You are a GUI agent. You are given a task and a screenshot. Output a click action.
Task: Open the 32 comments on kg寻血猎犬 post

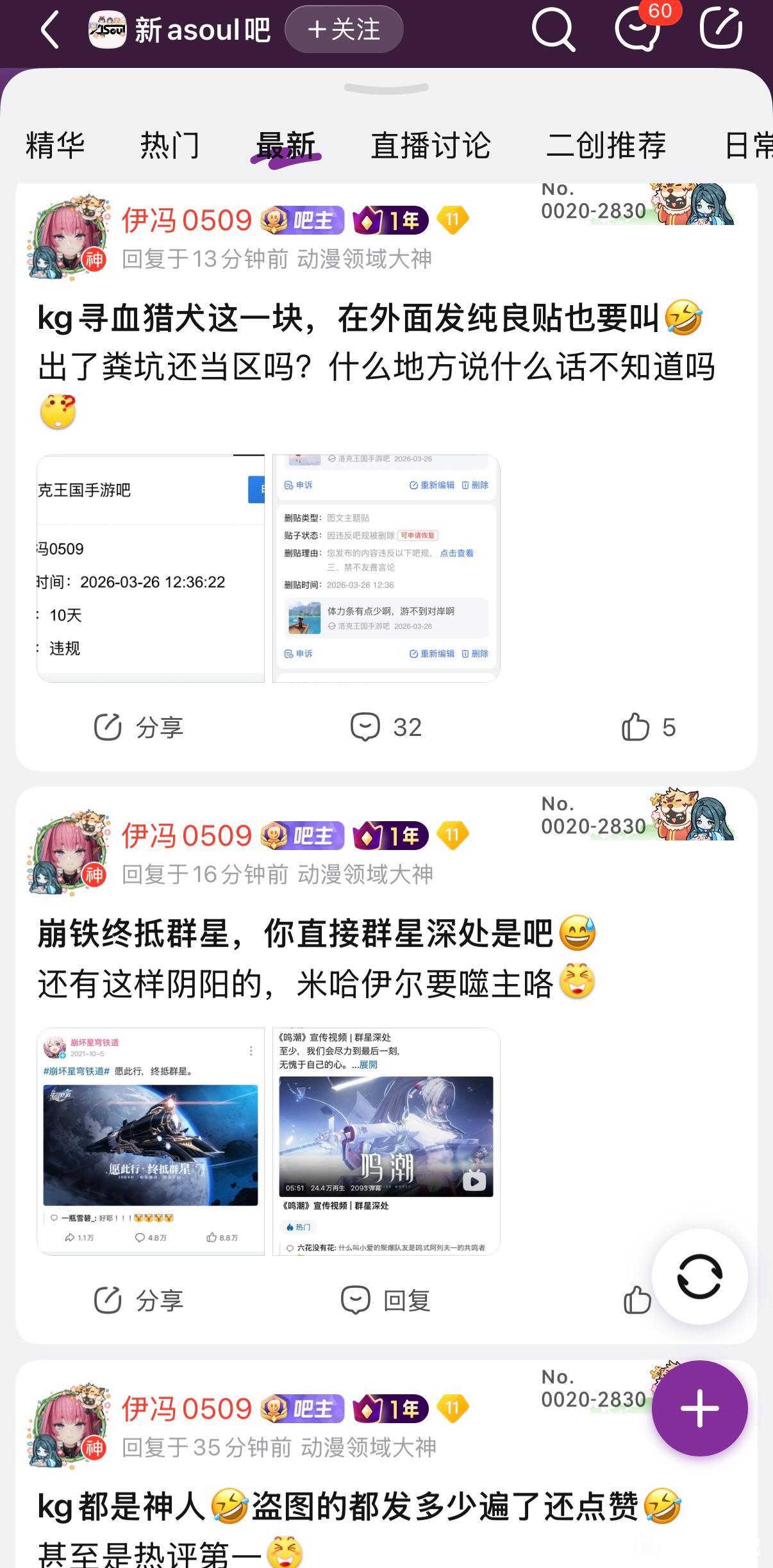(386, 728)
